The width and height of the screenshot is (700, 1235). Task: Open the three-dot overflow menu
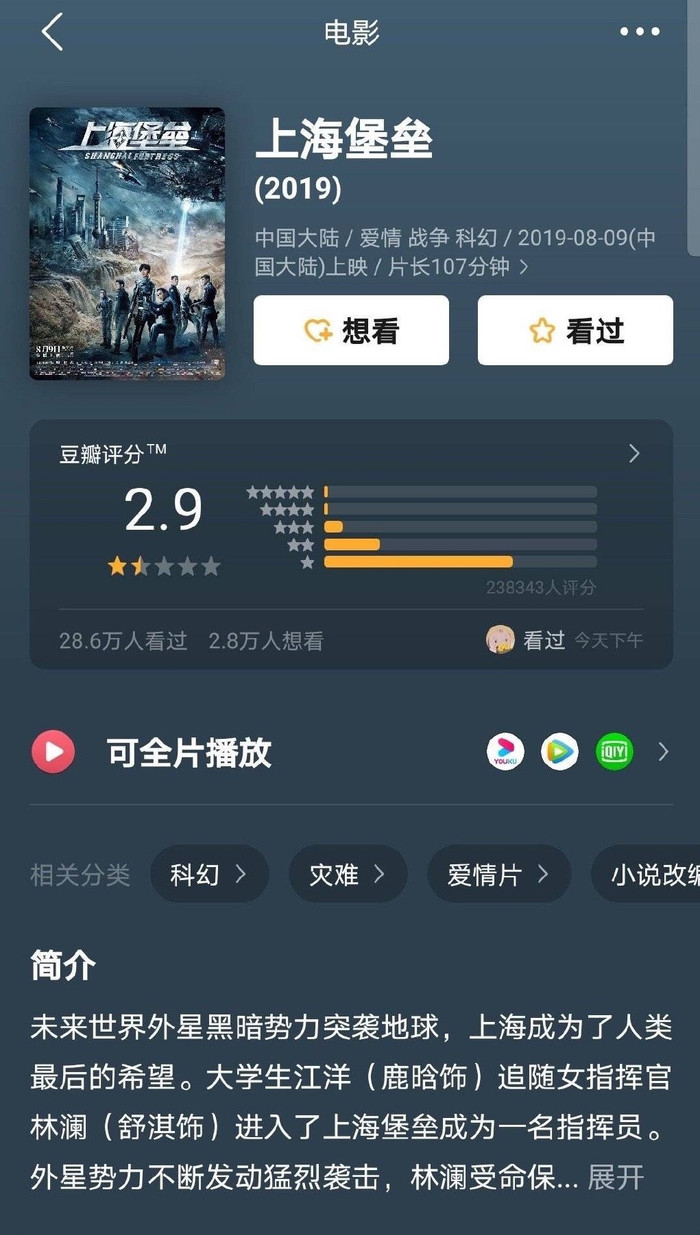[640, 32]
